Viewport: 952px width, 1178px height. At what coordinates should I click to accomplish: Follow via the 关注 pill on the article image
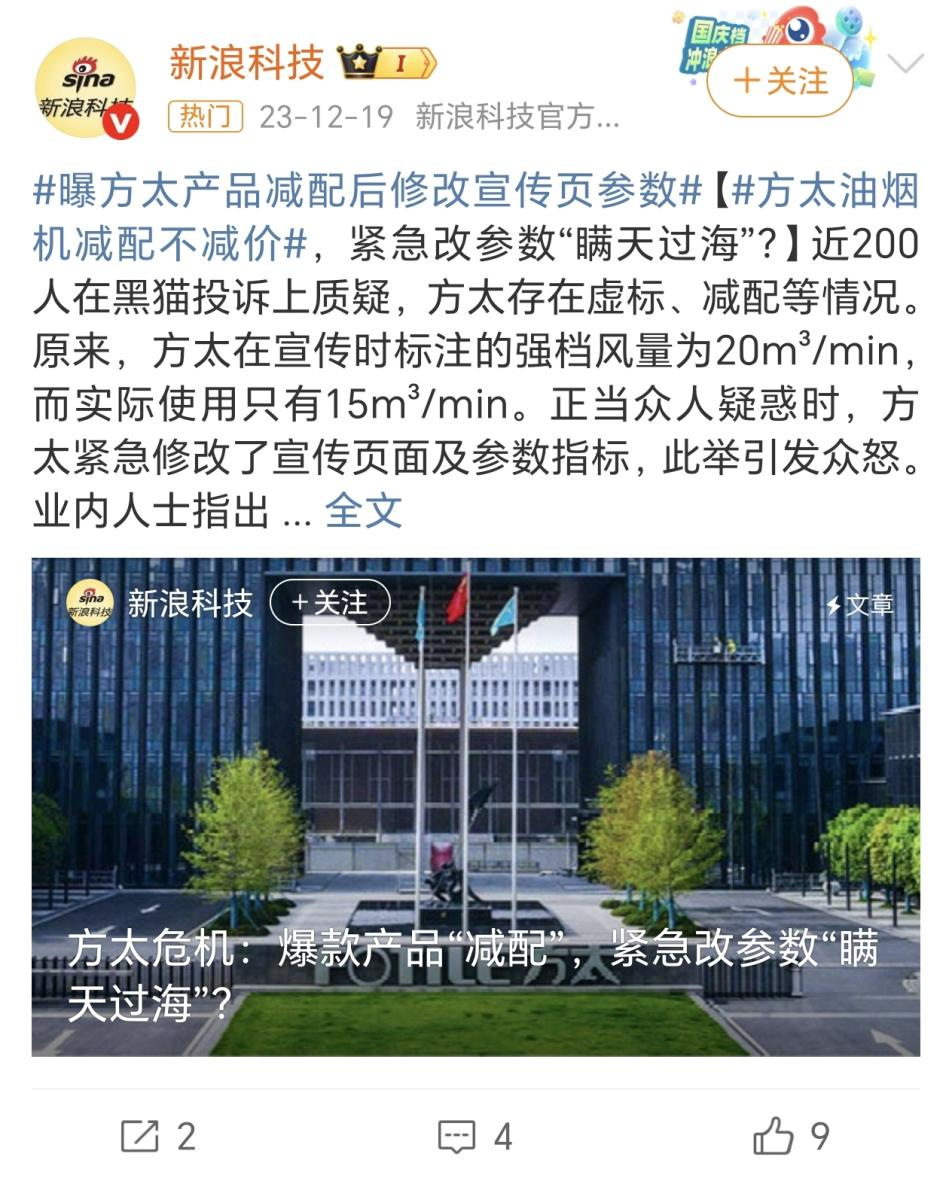click(329, 603)
